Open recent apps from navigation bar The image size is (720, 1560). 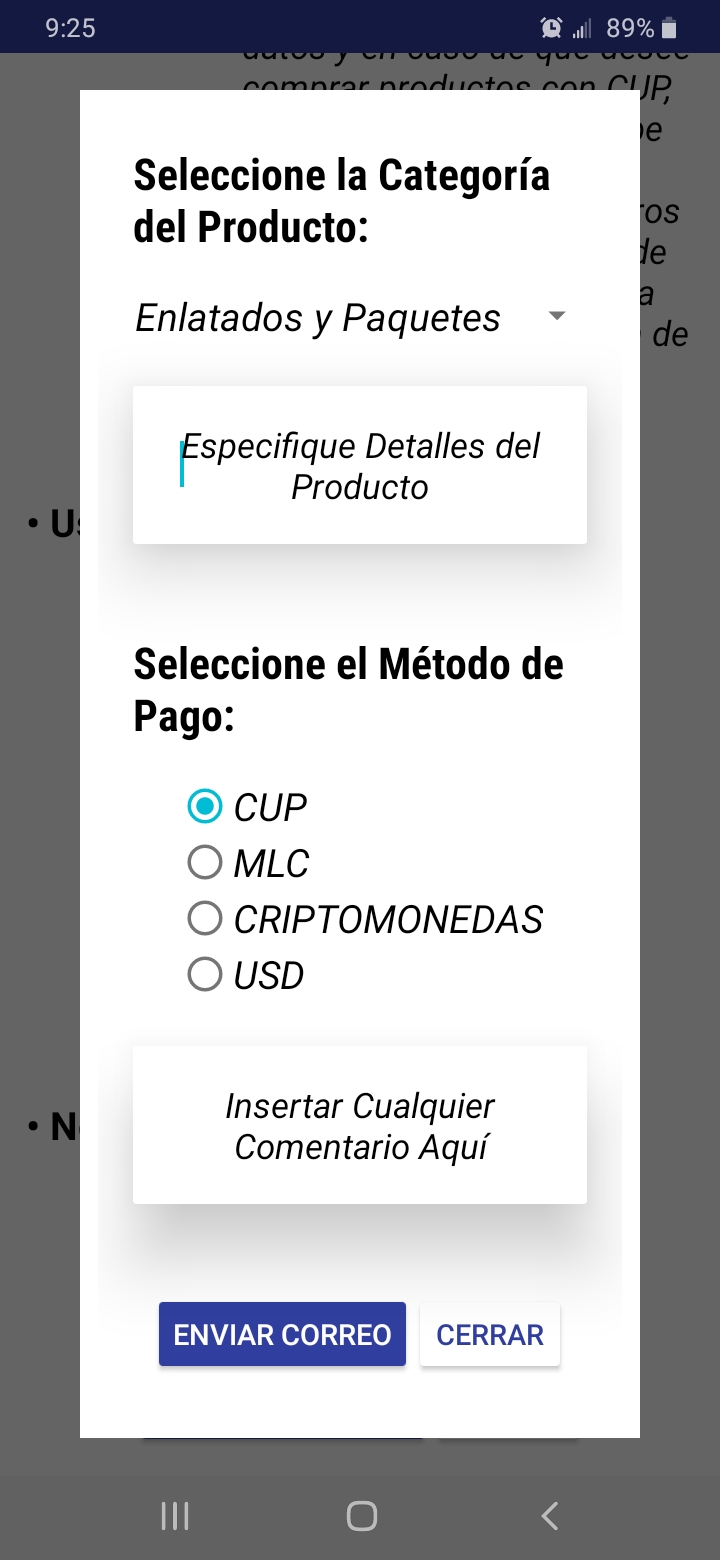click(x=175, y=1516)
